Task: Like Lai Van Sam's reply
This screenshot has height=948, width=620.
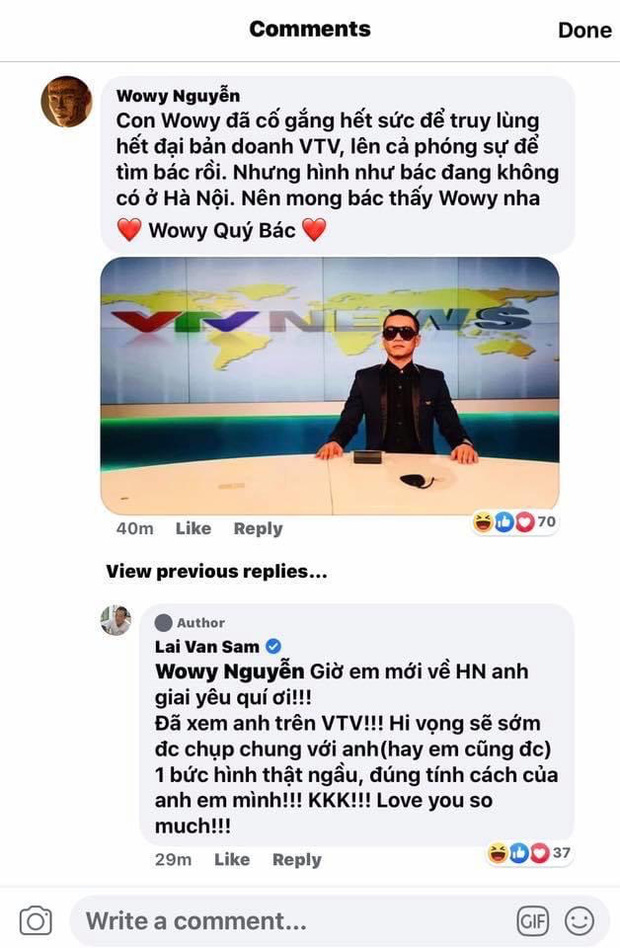Action: (x=232, y=859)
